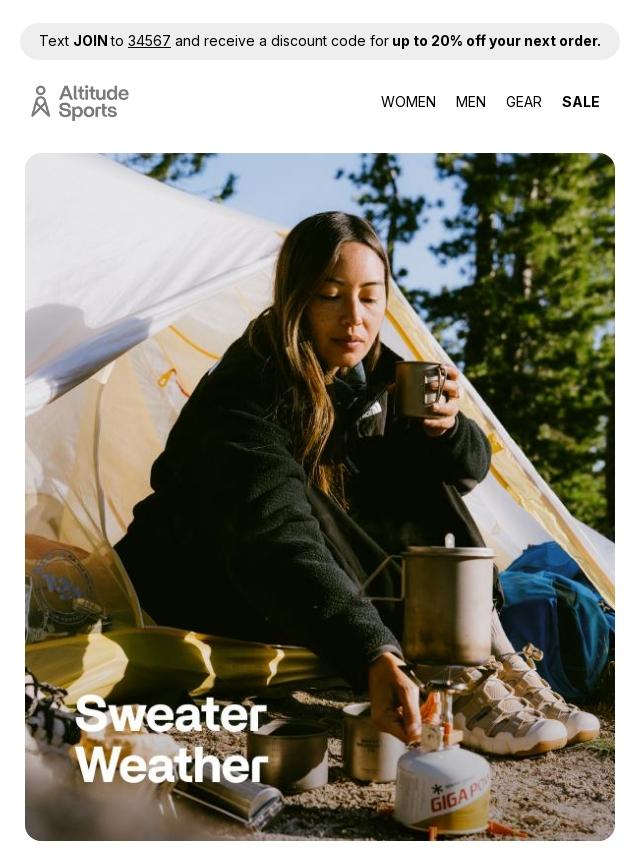Tap the 34567 text number link
The height and width of the screenshot is (854, 640).
149,41
